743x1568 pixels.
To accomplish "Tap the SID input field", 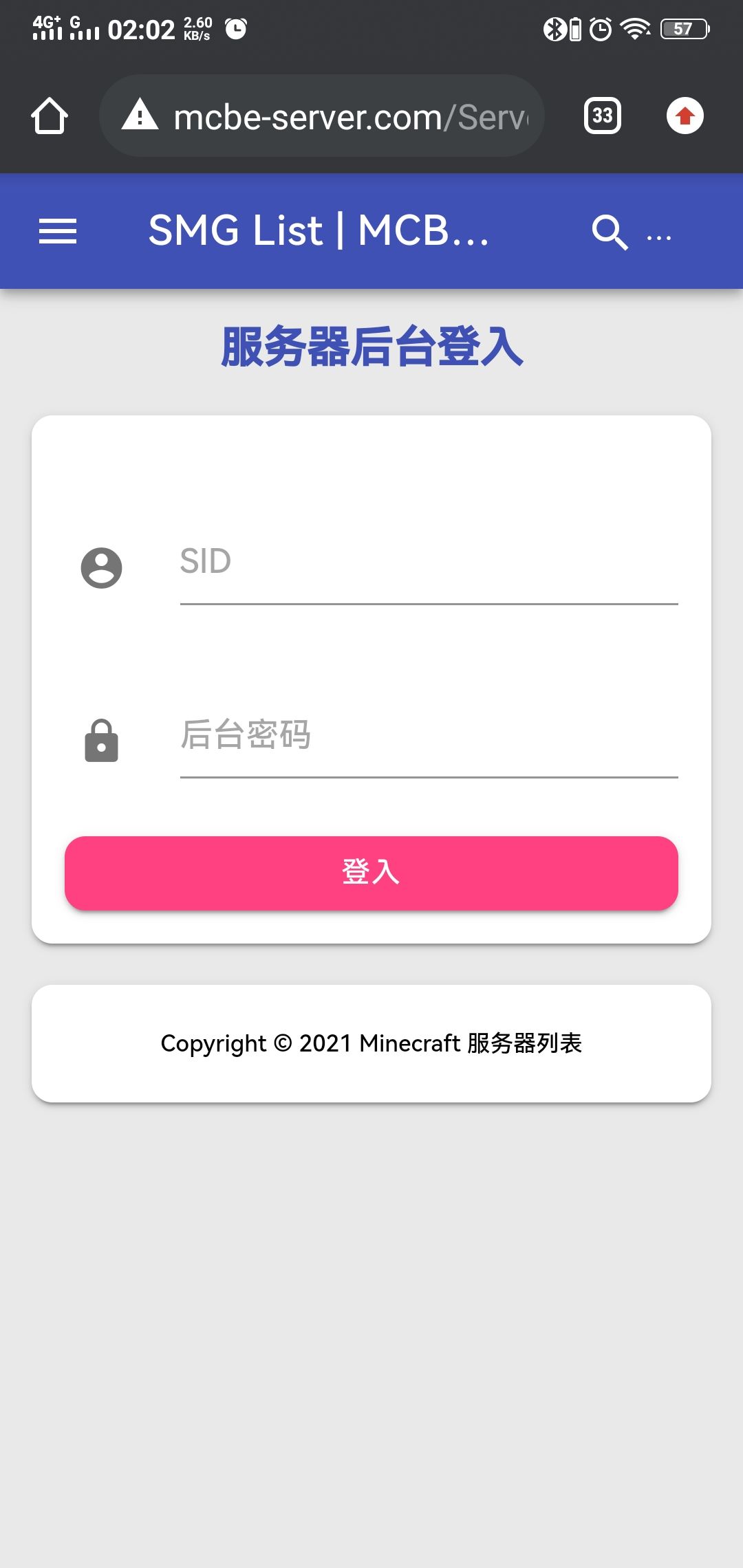I will [427, 564].
